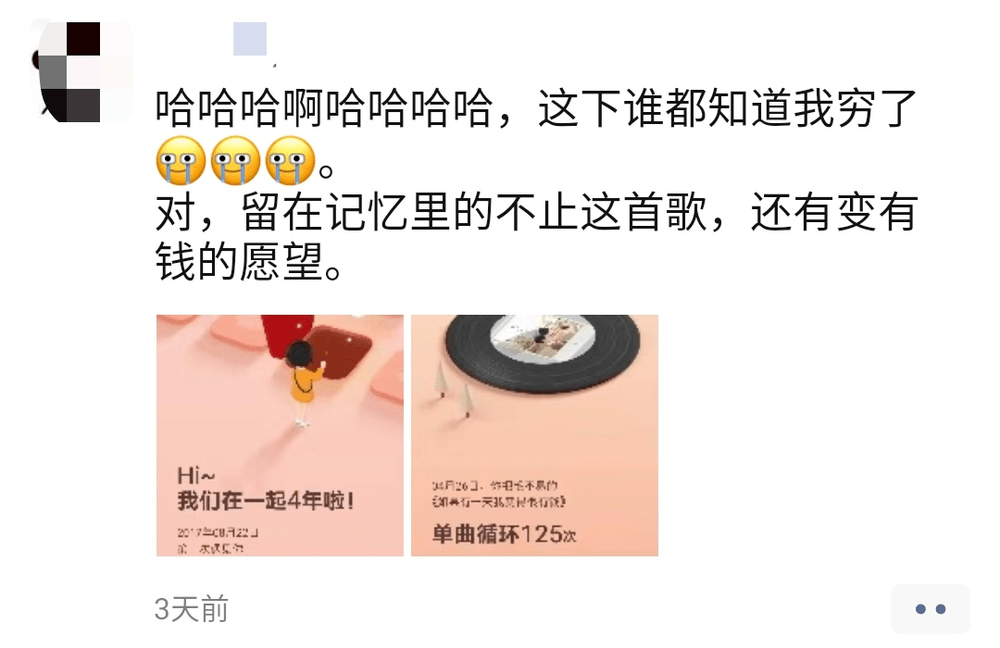This screenshot has width=1000, height=648.
Task: Open the '单曲循环125次' image
Action: pyautogui.click(x=534, y=435)
